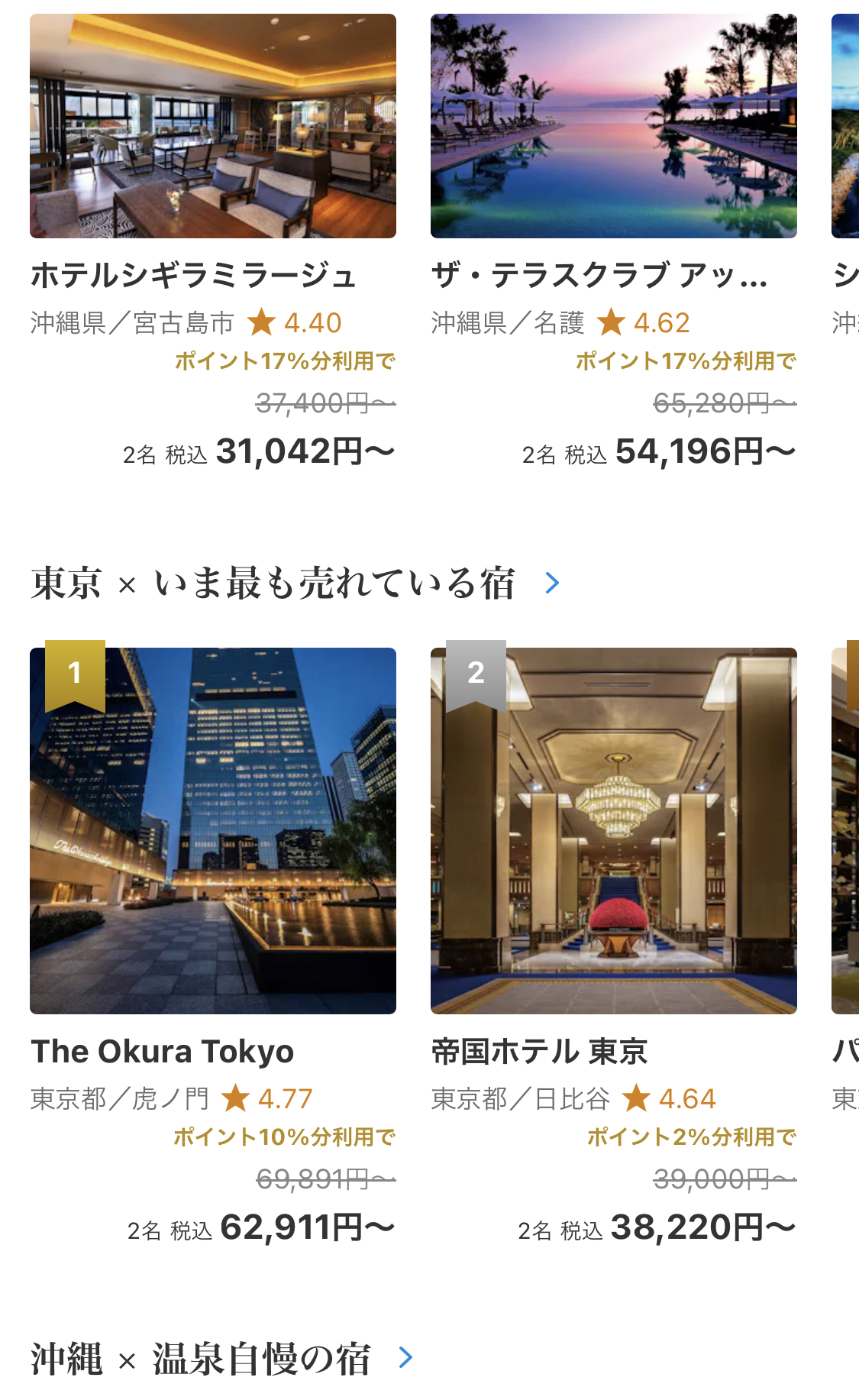
Task: Open The Okura Tokyo hotel listing
Action: pyautogui.click(x=212, y=831)
